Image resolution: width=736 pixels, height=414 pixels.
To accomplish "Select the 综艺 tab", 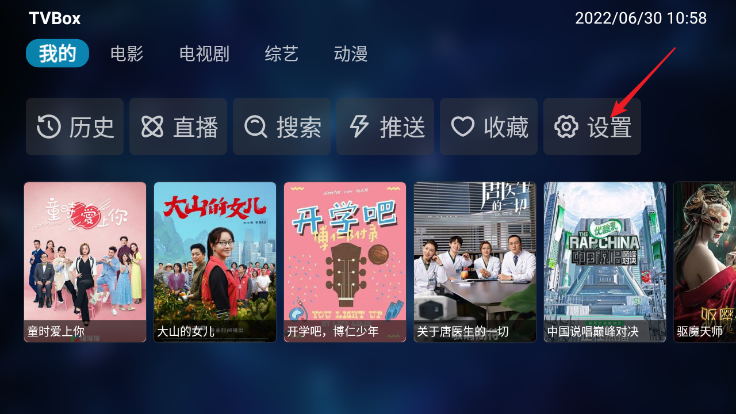I will [281, 54].
